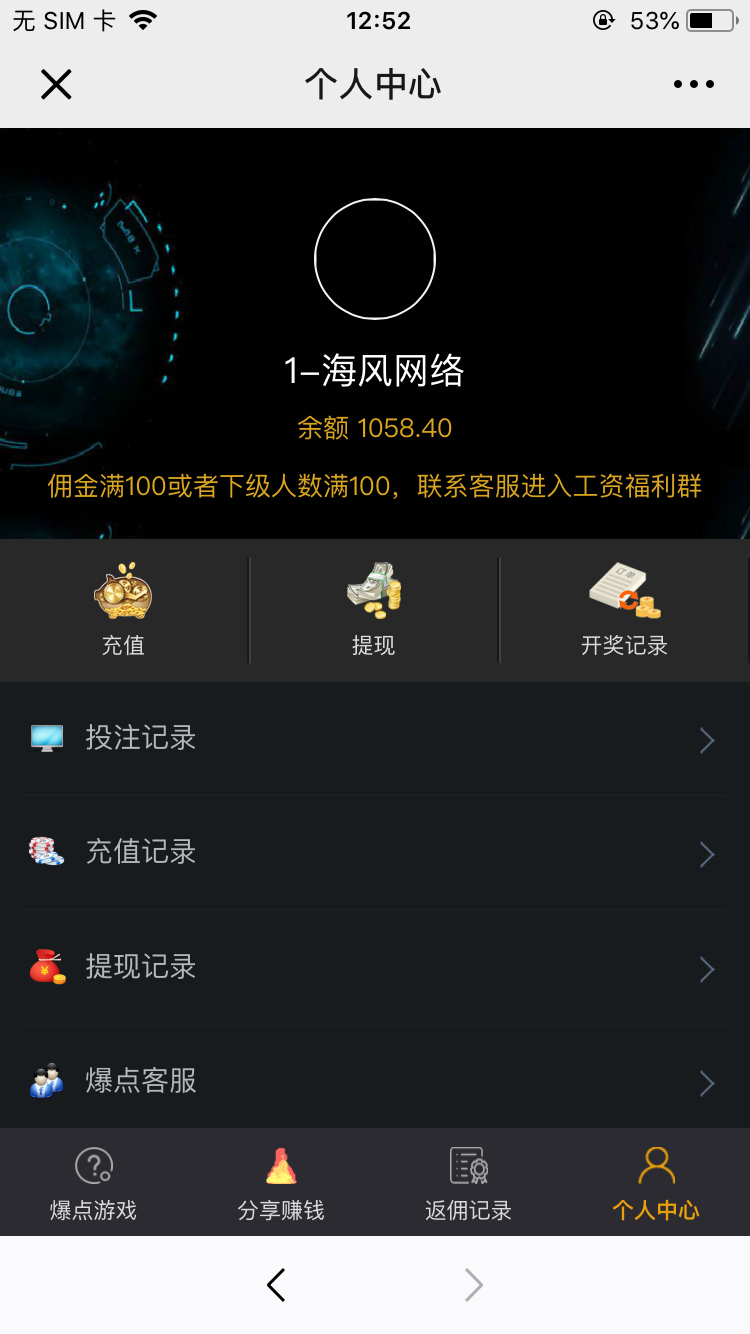View 开奖记录 draw history
Screen dimensions: 750x1334
click(x=624, y=610)
